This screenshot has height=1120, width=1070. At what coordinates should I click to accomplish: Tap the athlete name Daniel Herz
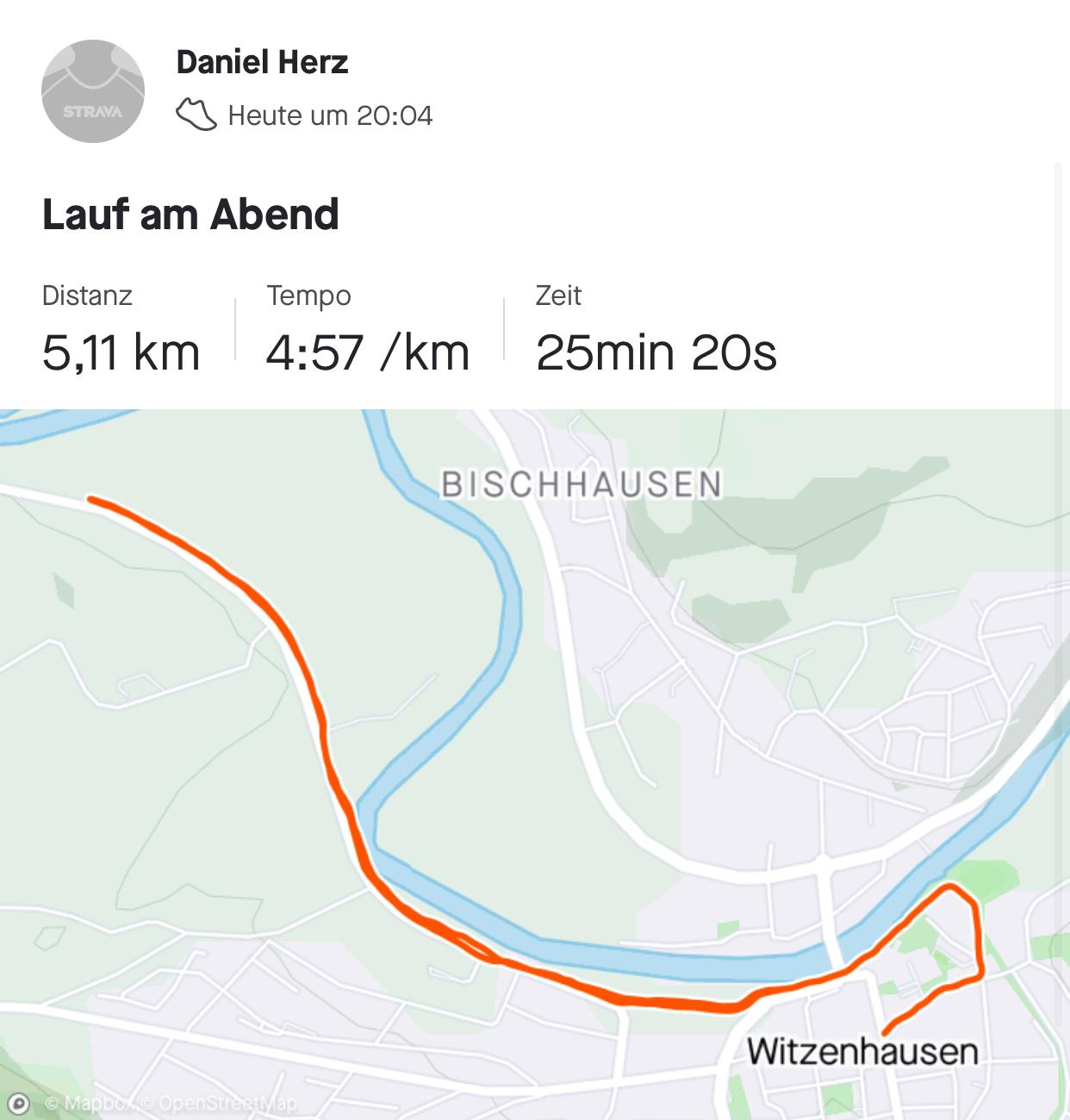click(x=262, y=62)
